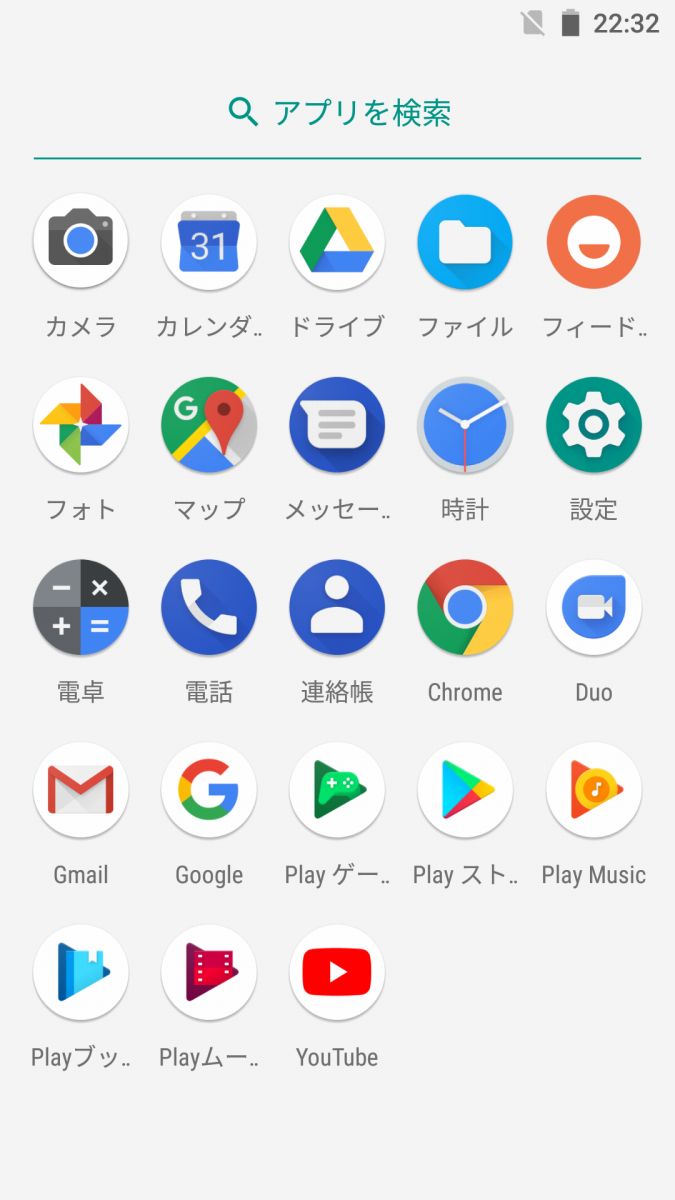Image resolution: width=675 pixels, height=1200 pixels.
Task: Open the カメラ app
Action: coord(81,243)
